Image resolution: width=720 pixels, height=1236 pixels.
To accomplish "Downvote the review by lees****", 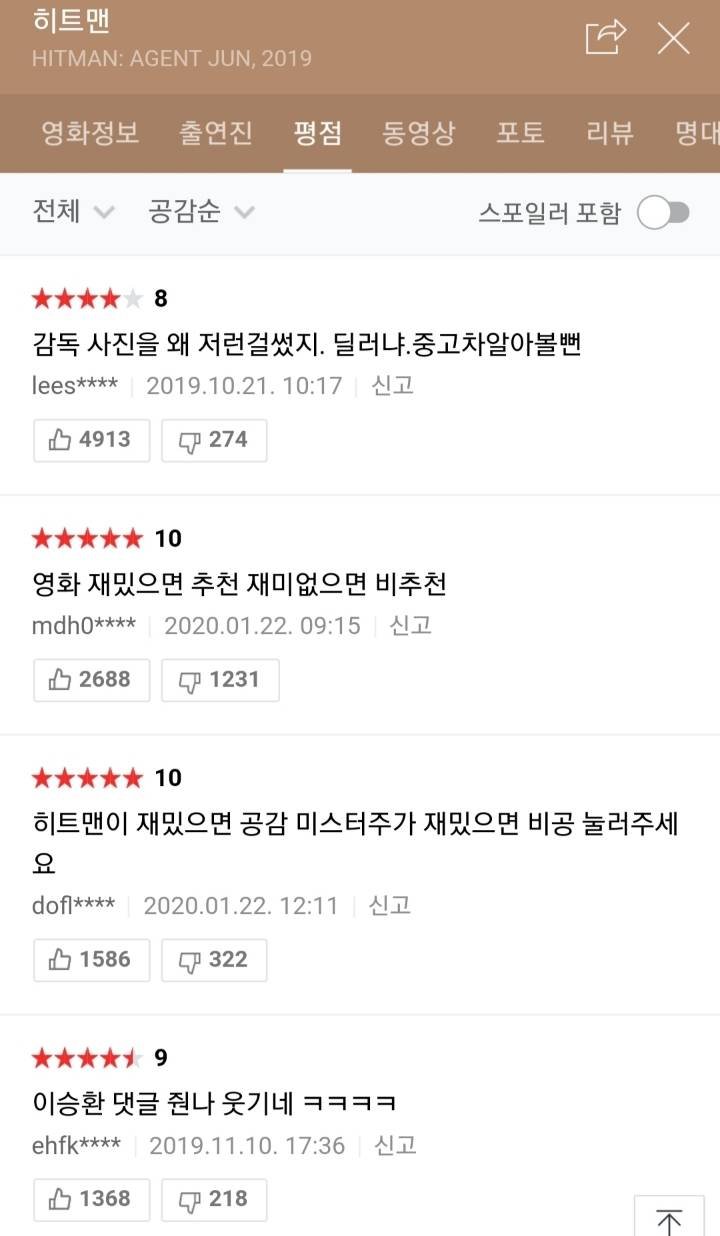I will click(x=214, y=440).
